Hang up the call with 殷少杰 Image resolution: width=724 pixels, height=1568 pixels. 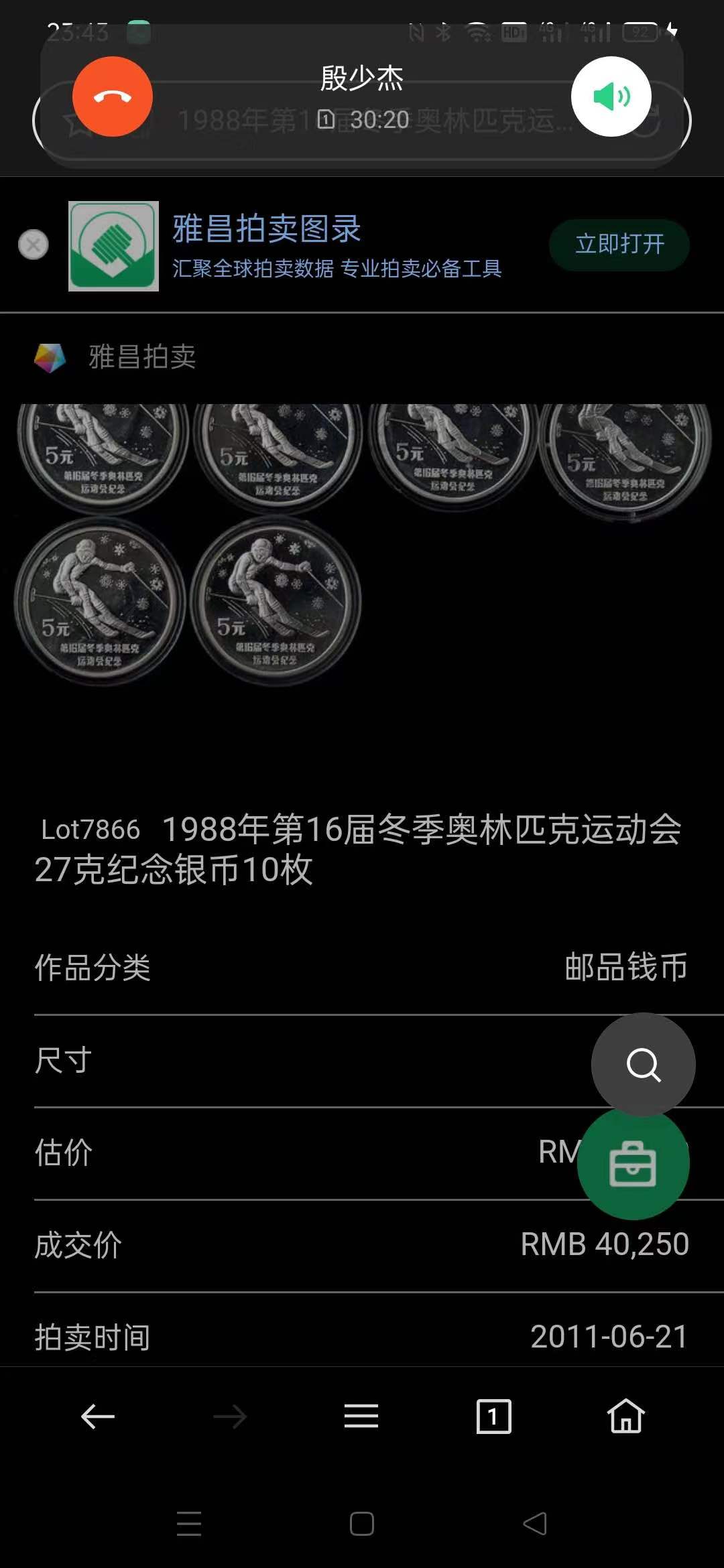point(113,96)
